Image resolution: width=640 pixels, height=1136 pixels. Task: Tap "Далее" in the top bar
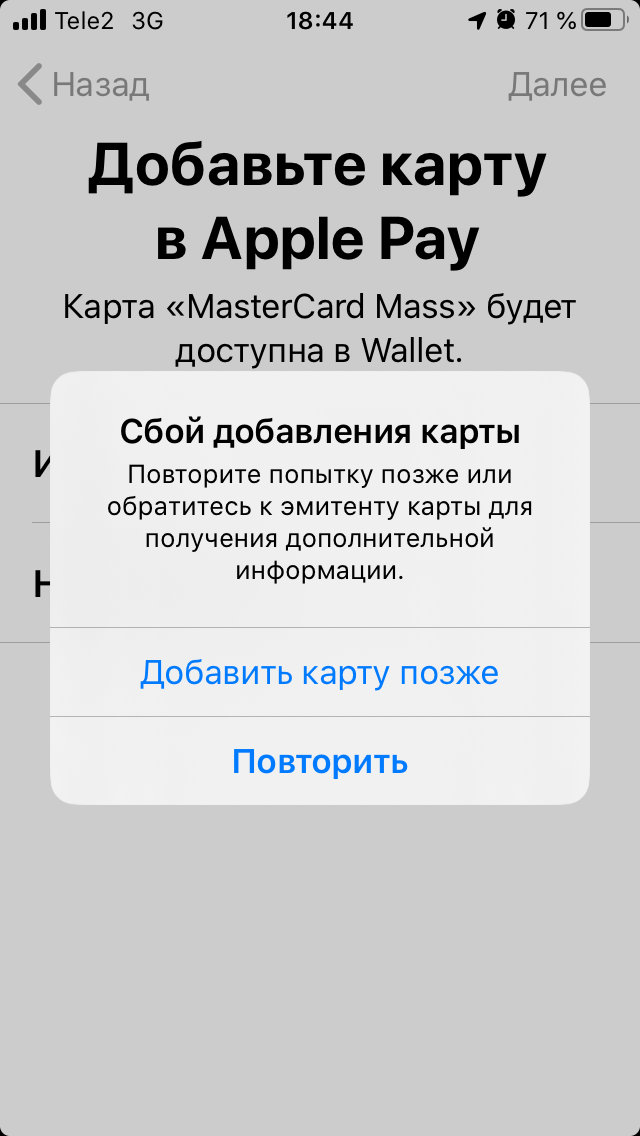[557, 85]
